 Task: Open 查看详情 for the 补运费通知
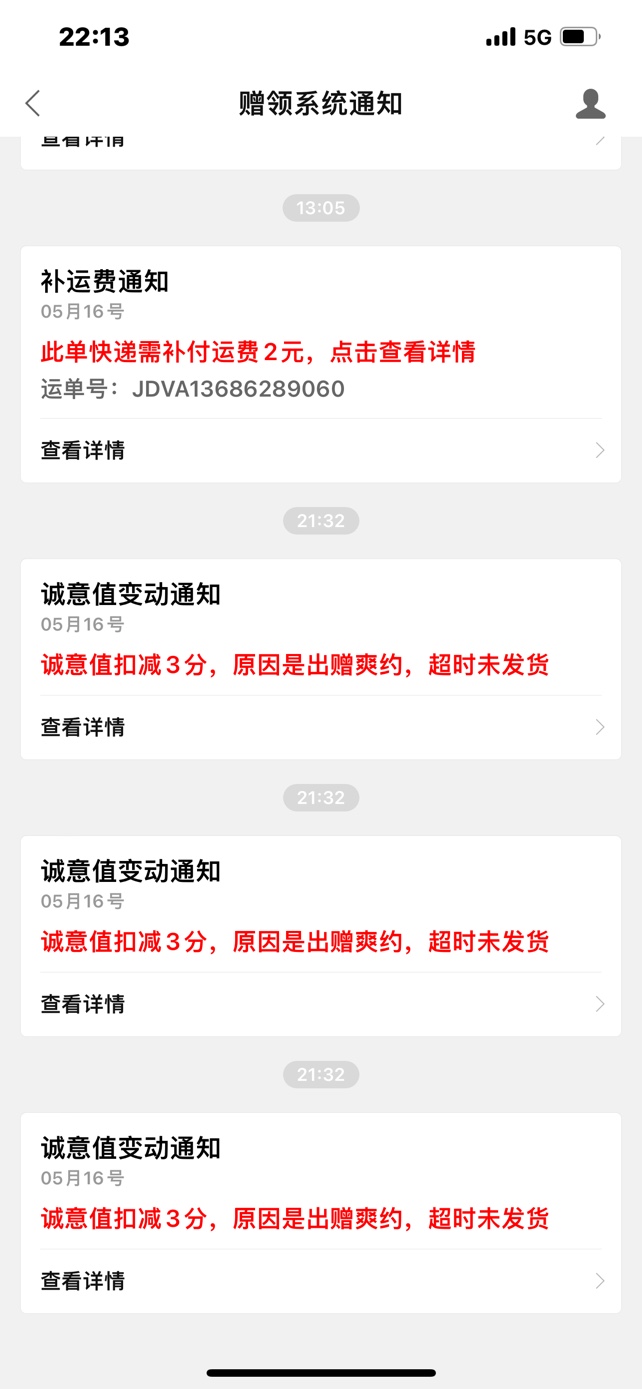point(320,450)
